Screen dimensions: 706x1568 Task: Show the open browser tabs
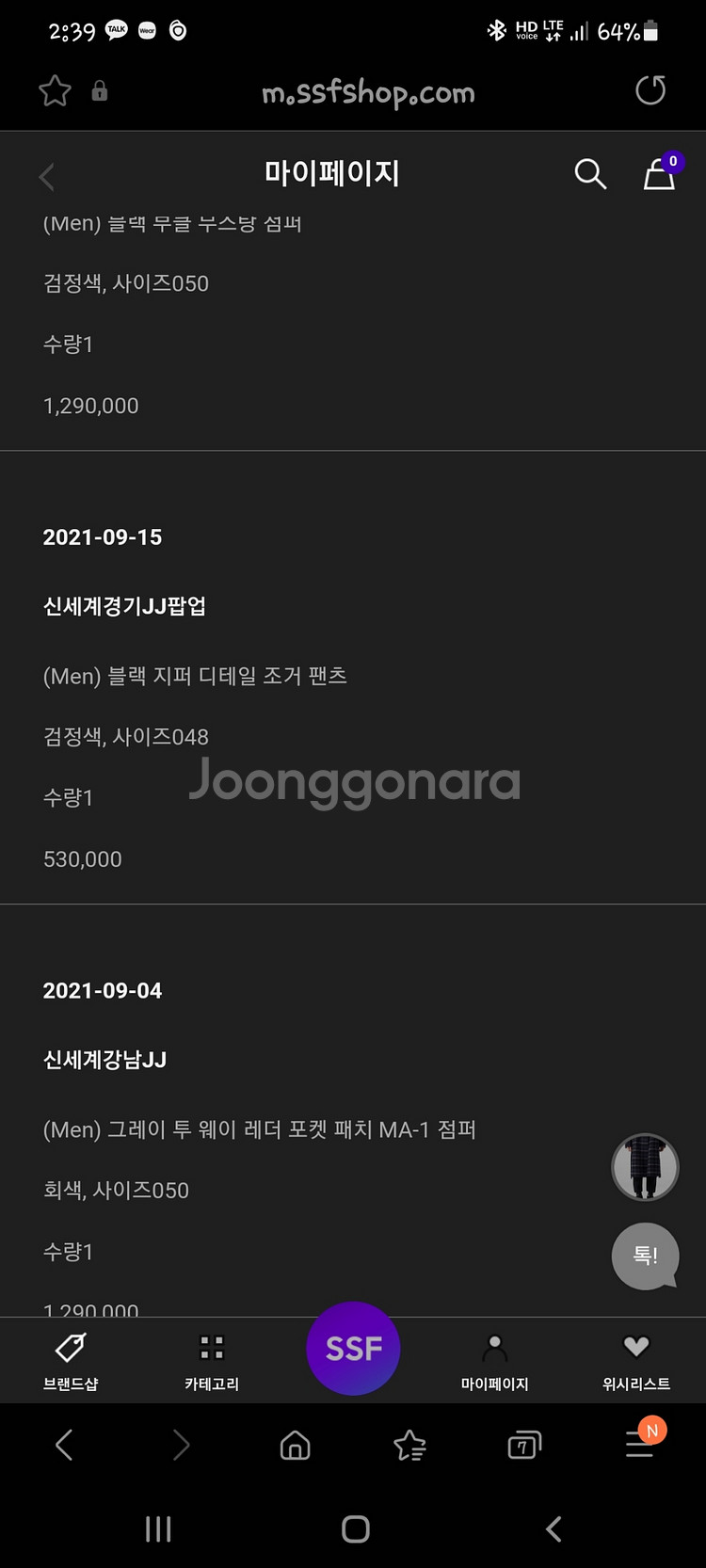pos(524,1445)
